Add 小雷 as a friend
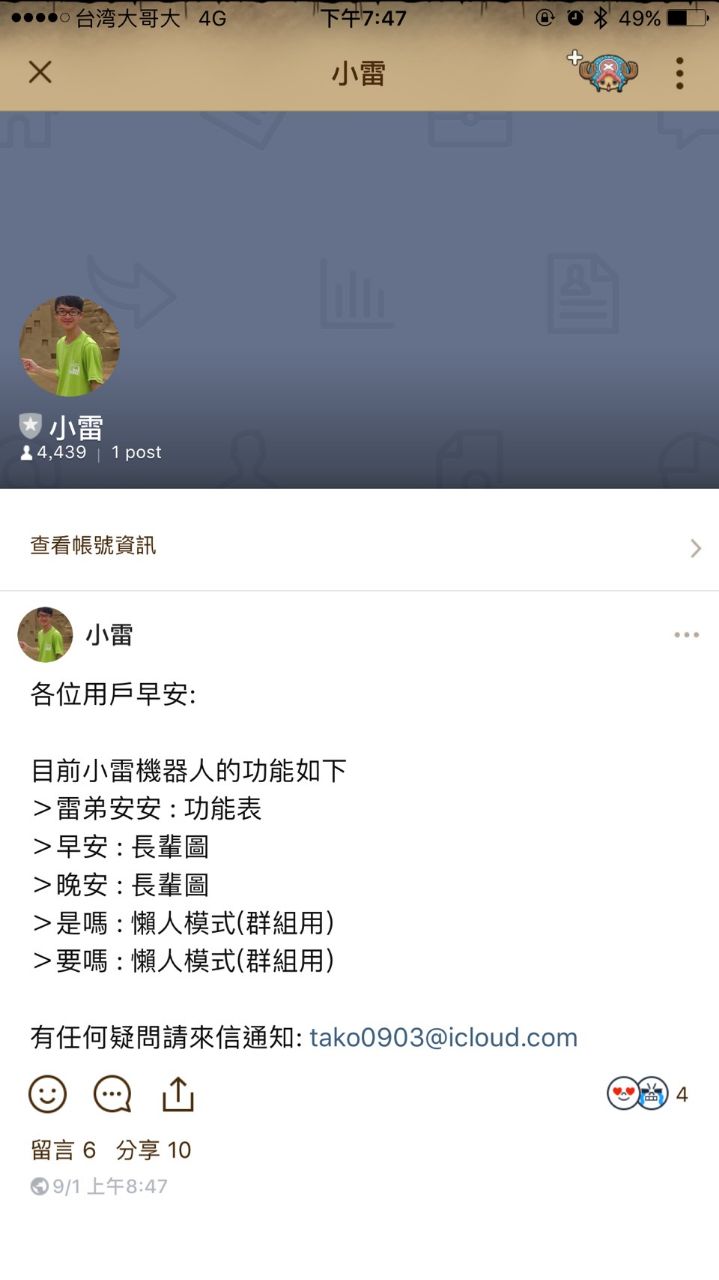Image resolution: width=719 pixels, height=1280 pixels. [x=605, y=72]
